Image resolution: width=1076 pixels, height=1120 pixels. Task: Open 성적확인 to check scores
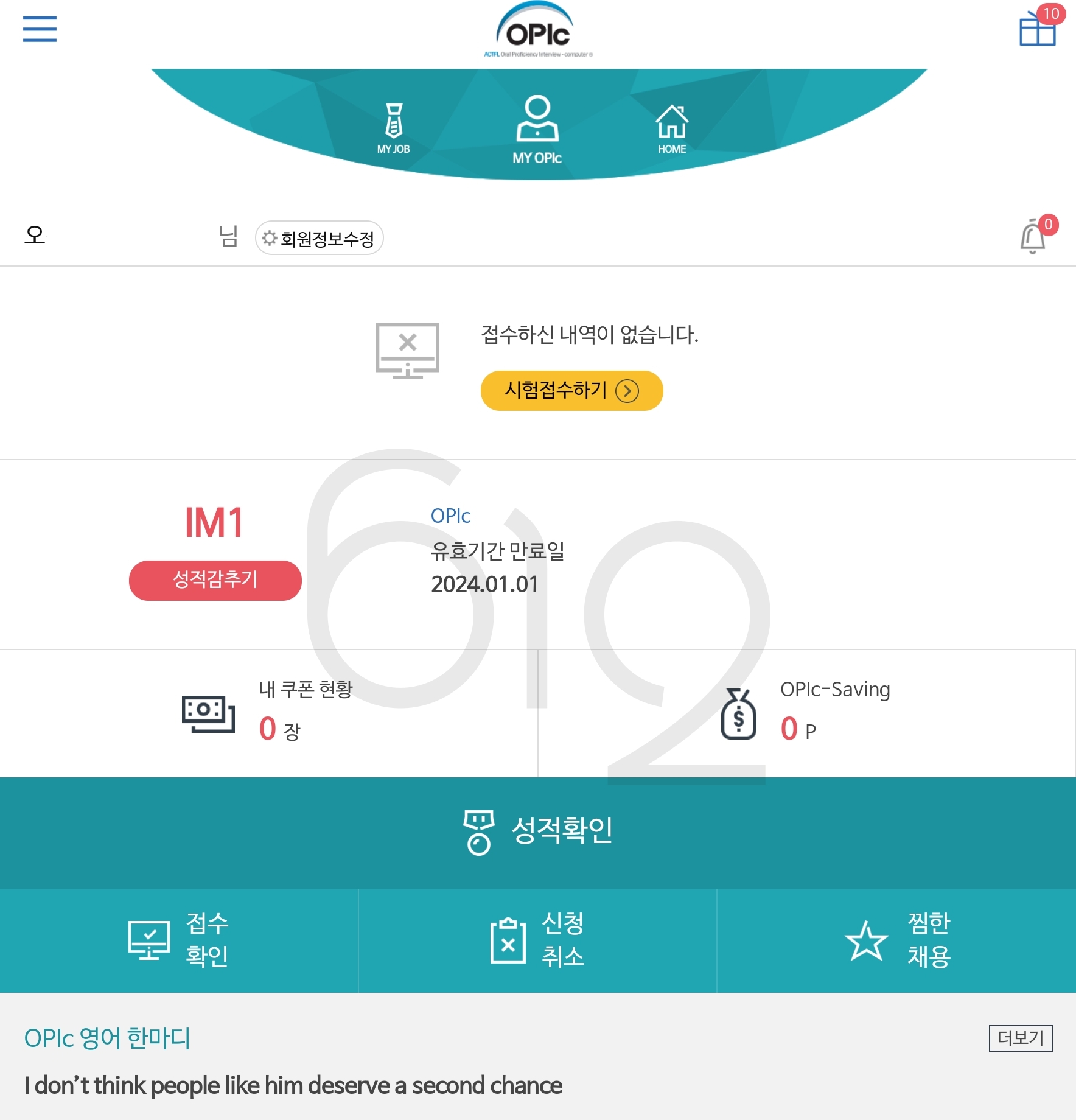pos(538,831)
